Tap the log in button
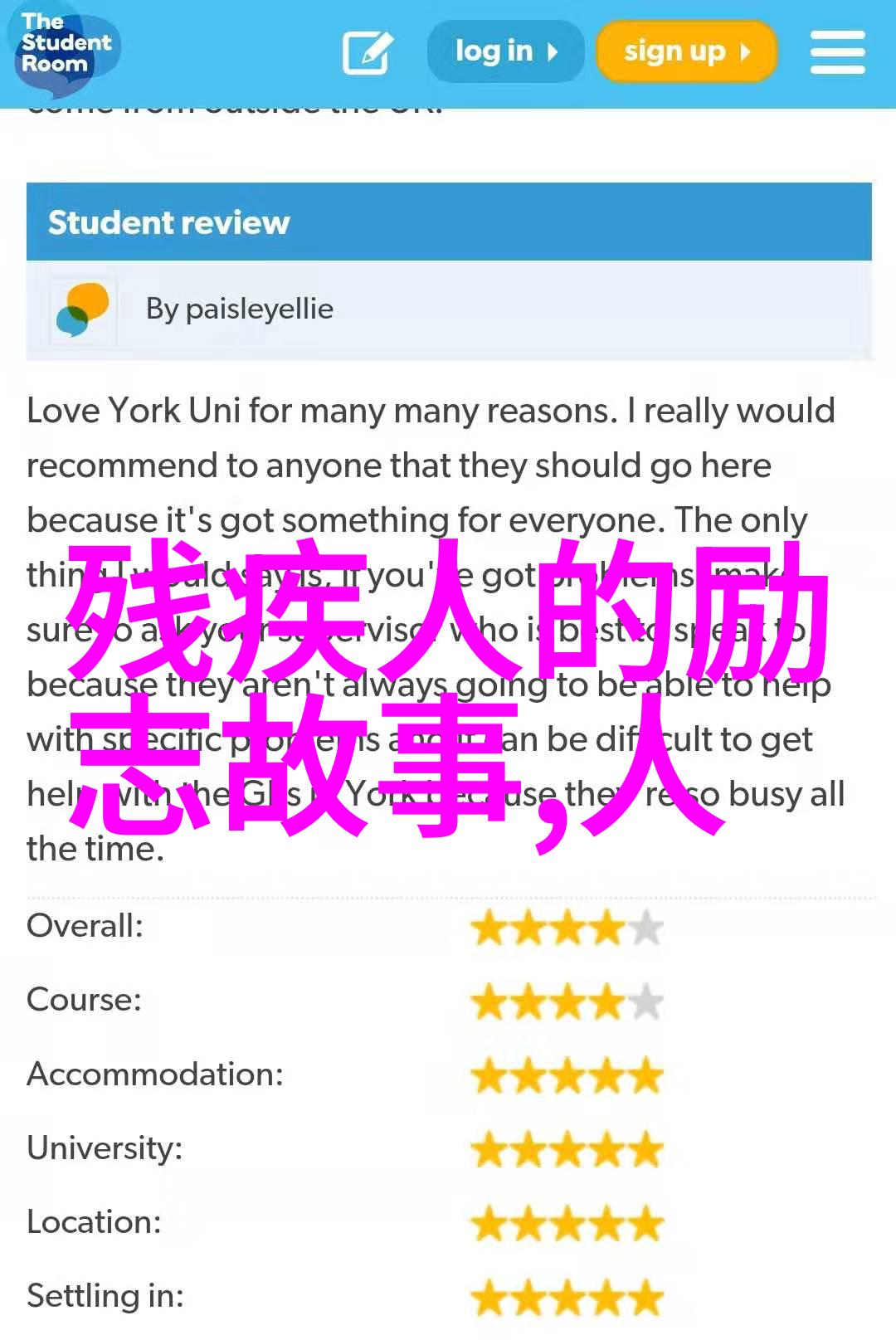This screenshot has width=896, height=1340. point(505,51)
